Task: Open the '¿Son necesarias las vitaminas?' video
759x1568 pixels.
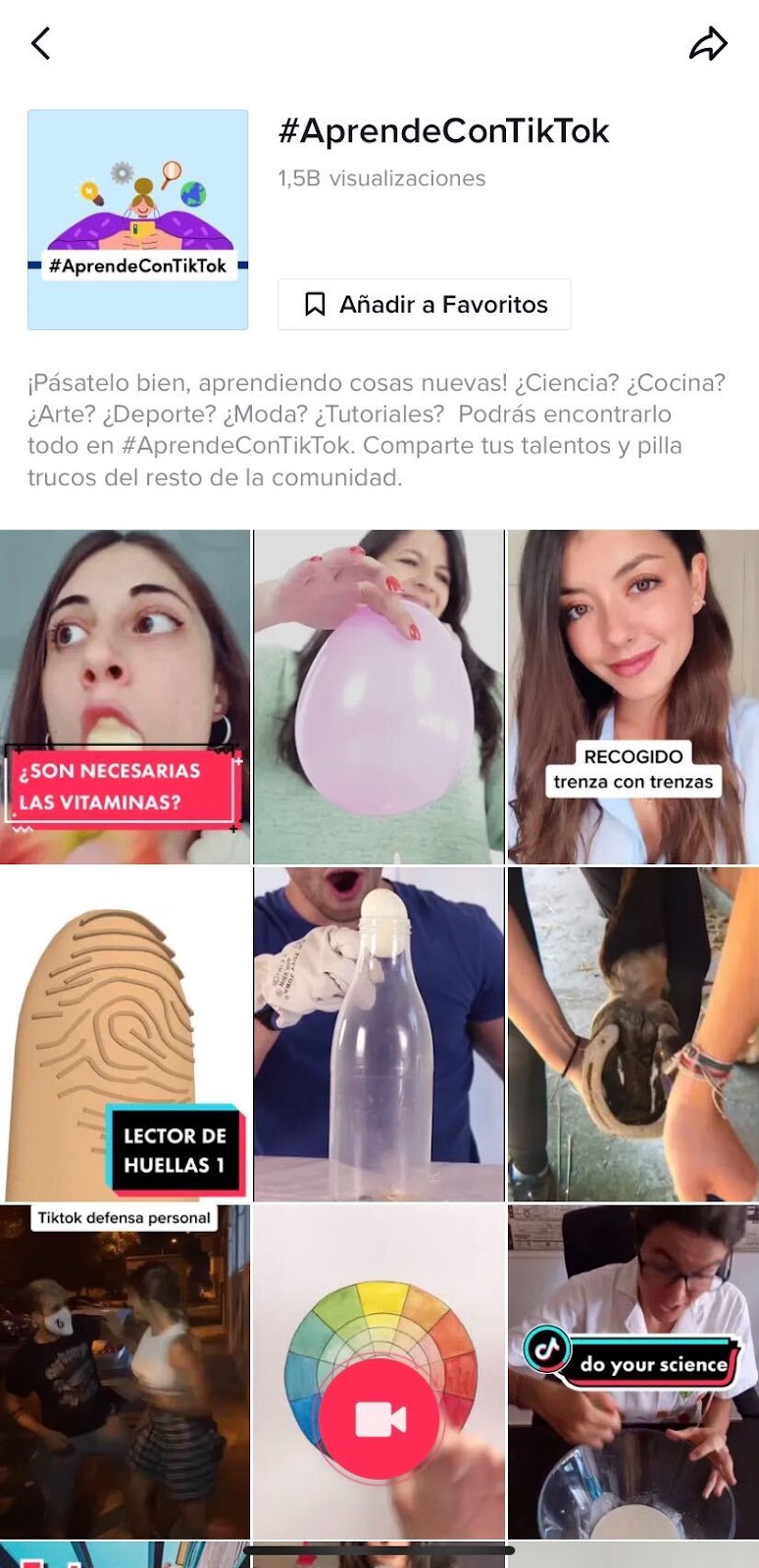Action: tap(126, 697)
